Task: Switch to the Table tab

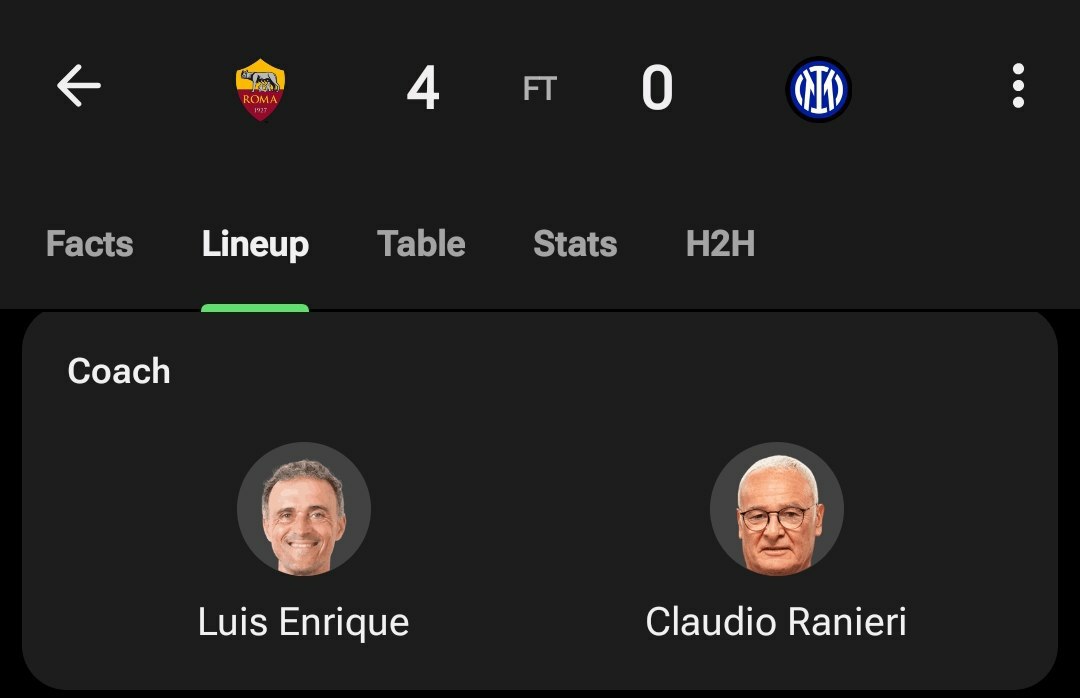Action: 421,244
